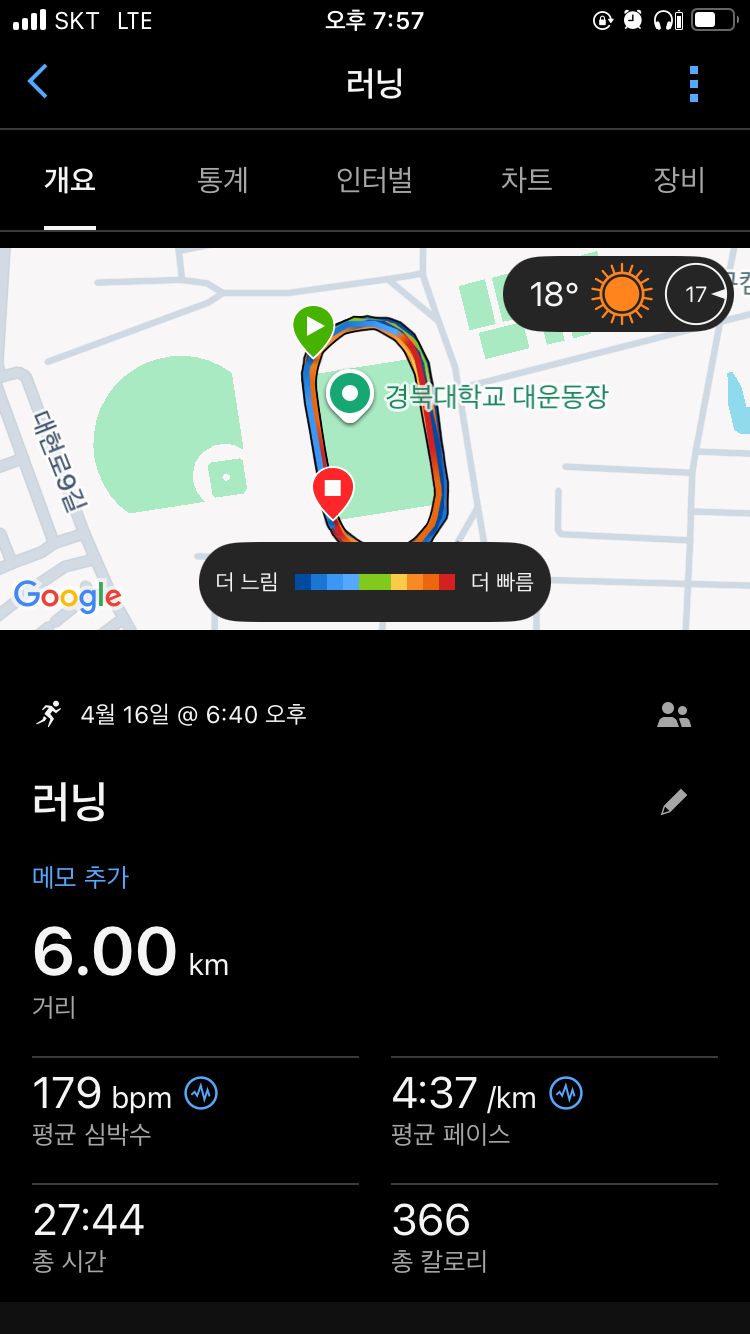This screenshot has width=750, height=1334.
Task: Edit the activity name with the pencil icon
Action: [674, 802]
